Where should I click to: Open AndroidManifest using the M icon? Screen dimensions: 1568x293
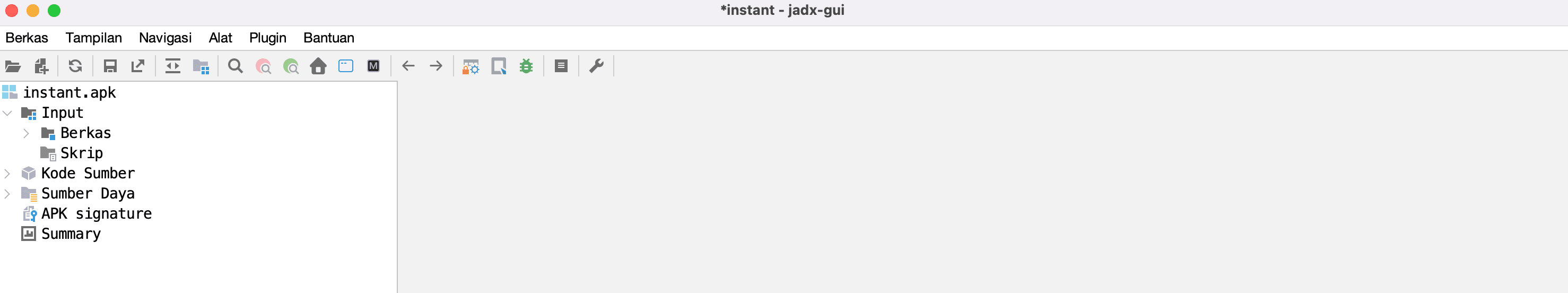pos(373,66)
